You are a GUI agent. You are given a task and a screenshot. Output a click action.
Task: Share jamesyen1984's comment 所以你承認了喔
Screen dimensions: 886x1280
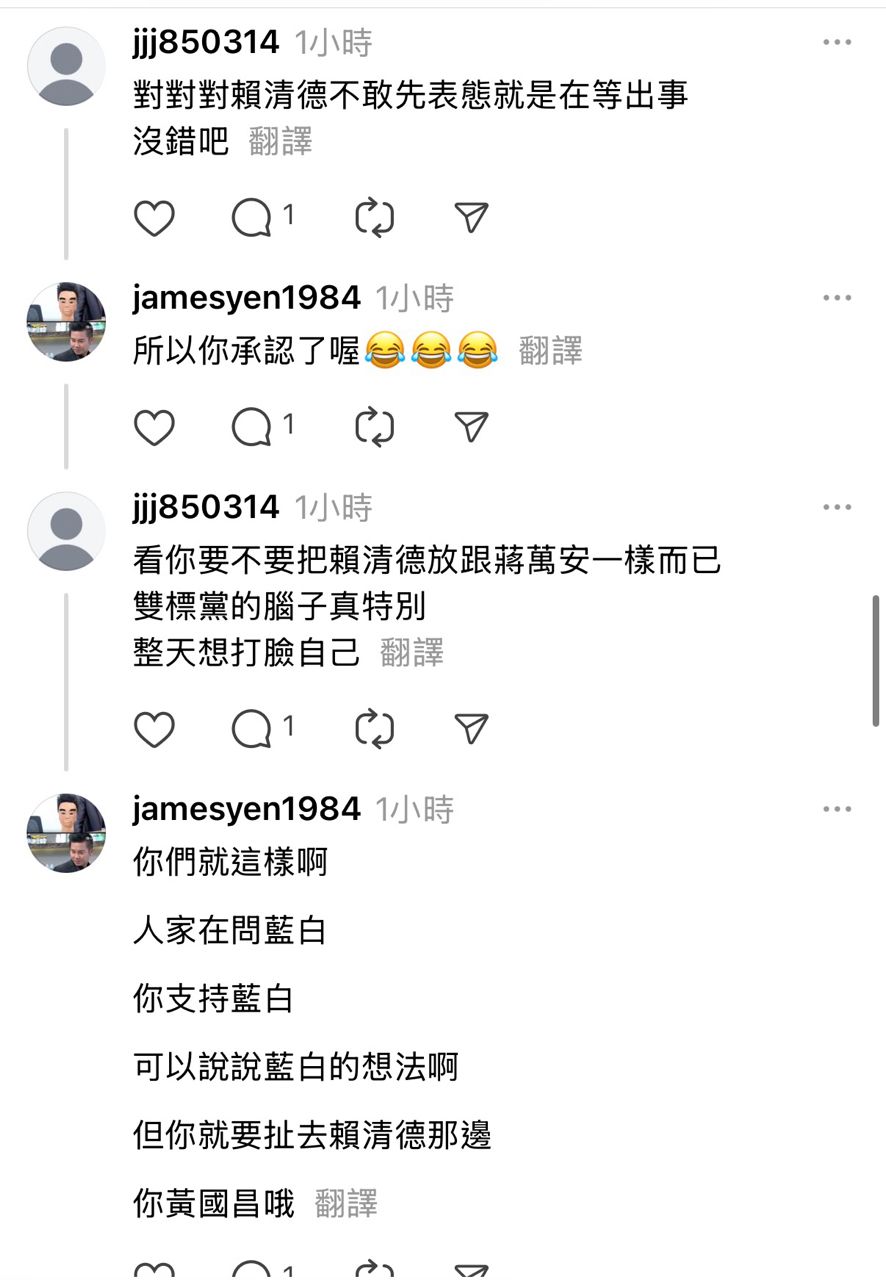[471, 428]
